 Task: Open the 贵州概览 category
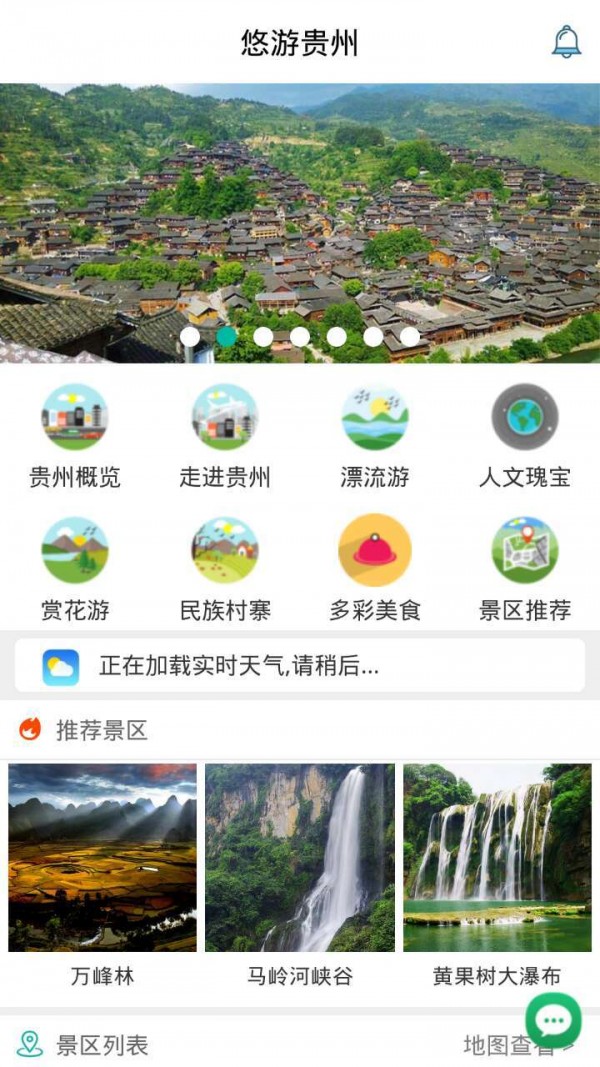coord(75,438)
